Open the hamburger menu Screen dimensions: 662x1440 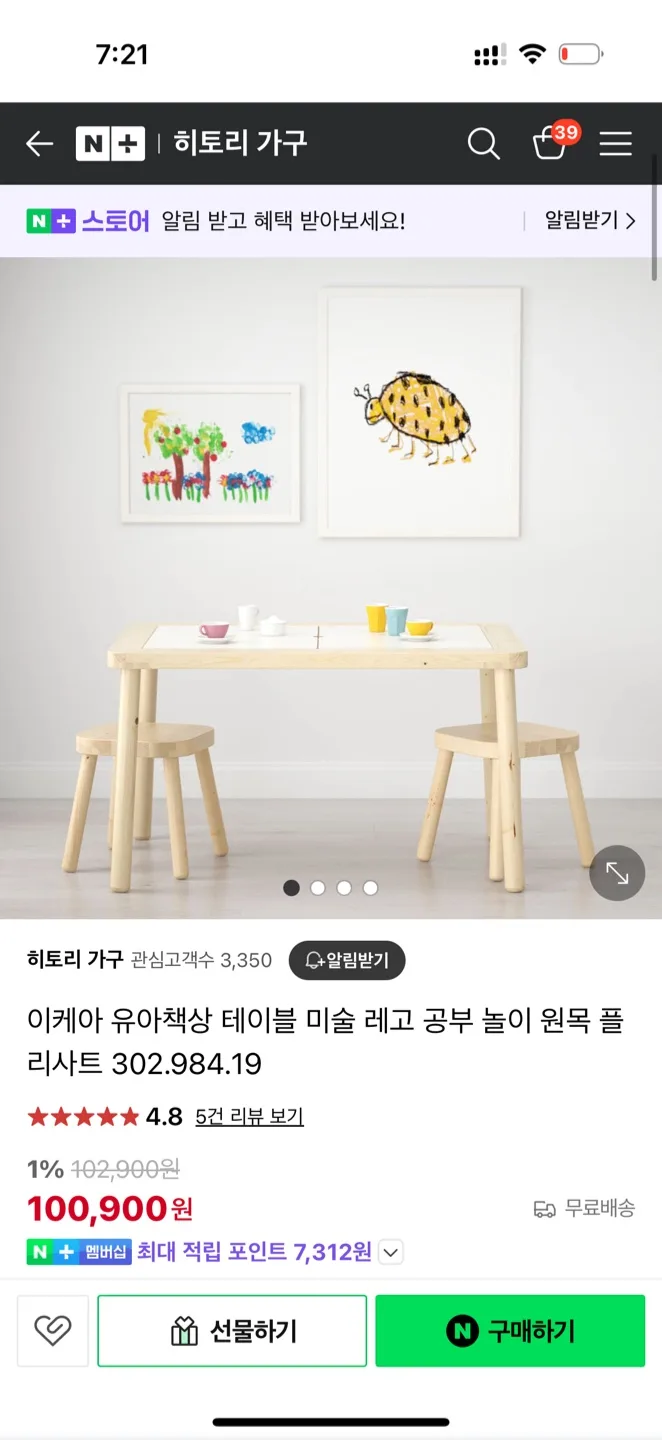pos(615,144)
